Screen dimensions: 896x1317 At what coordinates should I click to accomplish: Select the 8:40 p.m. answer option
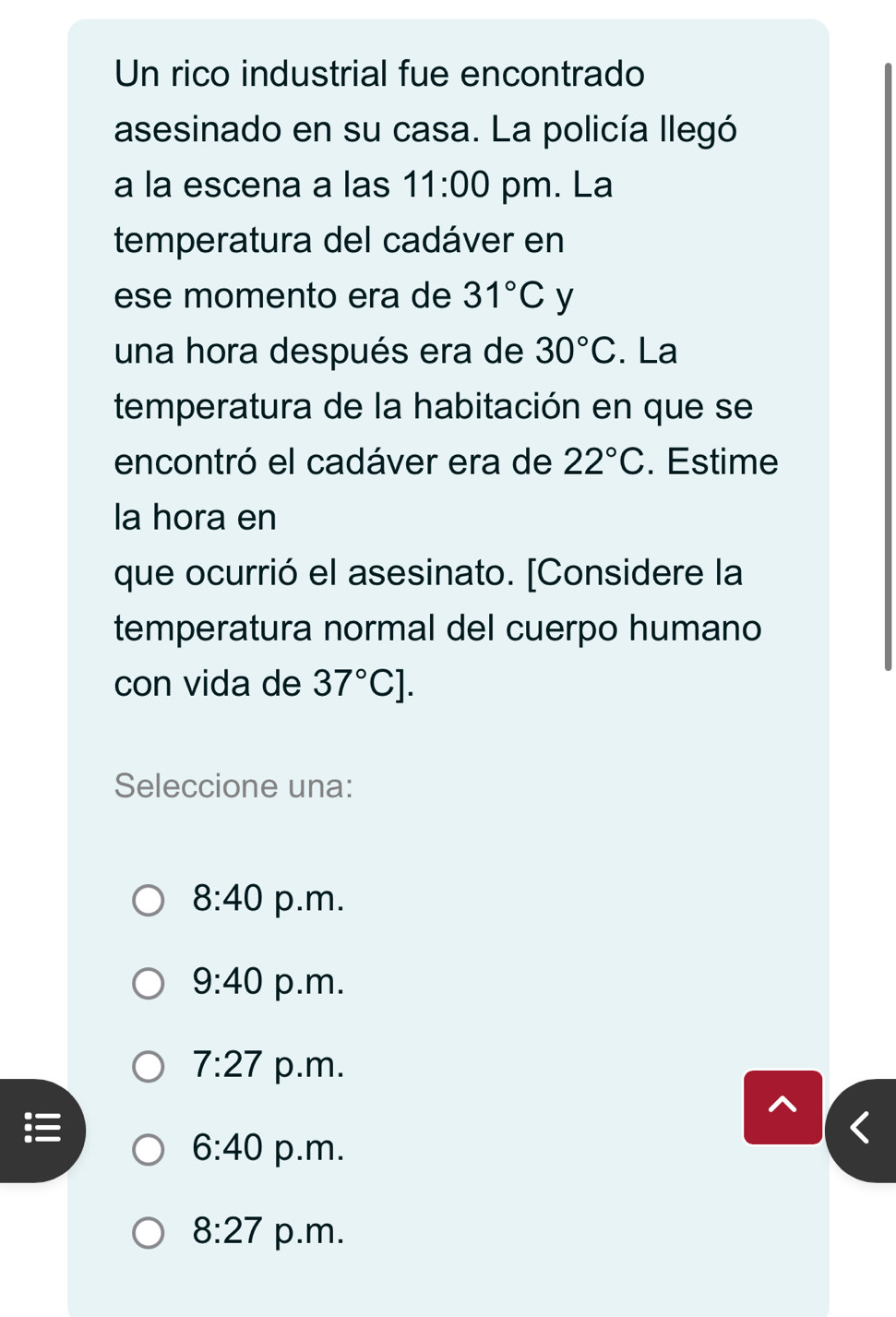point(149,900)
